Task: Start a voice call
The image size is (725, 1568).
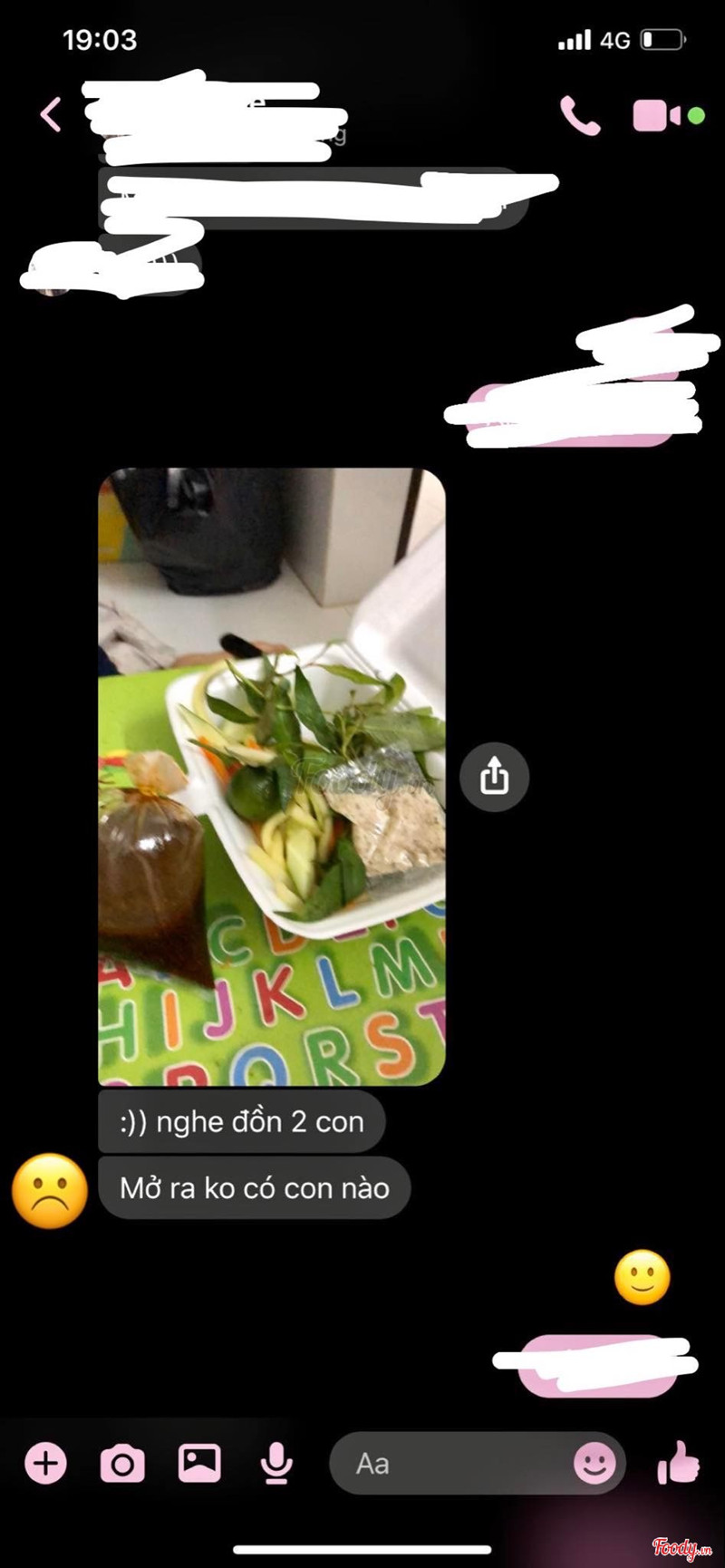Action: 580,116
